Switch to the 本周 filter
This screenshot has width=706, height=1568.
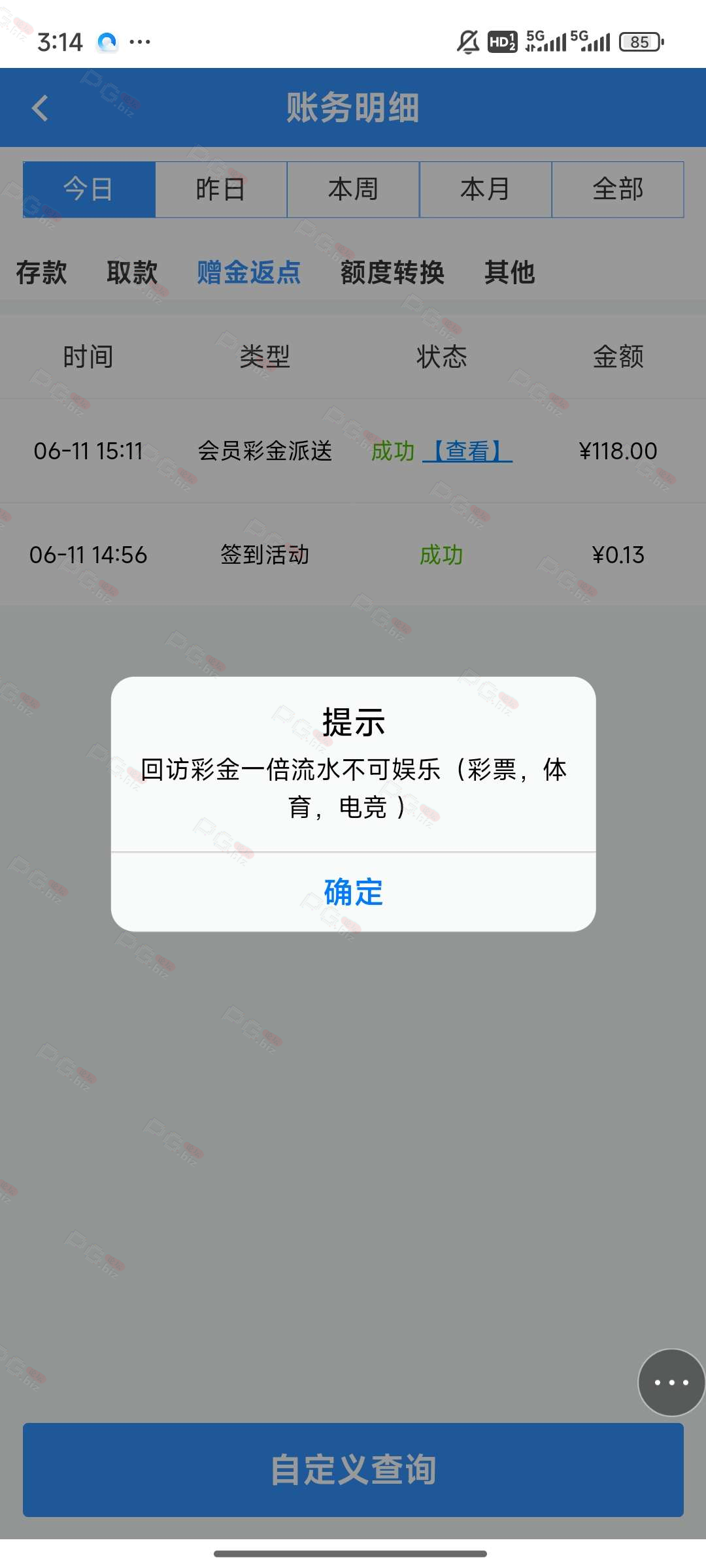click(x=353, y=189)
